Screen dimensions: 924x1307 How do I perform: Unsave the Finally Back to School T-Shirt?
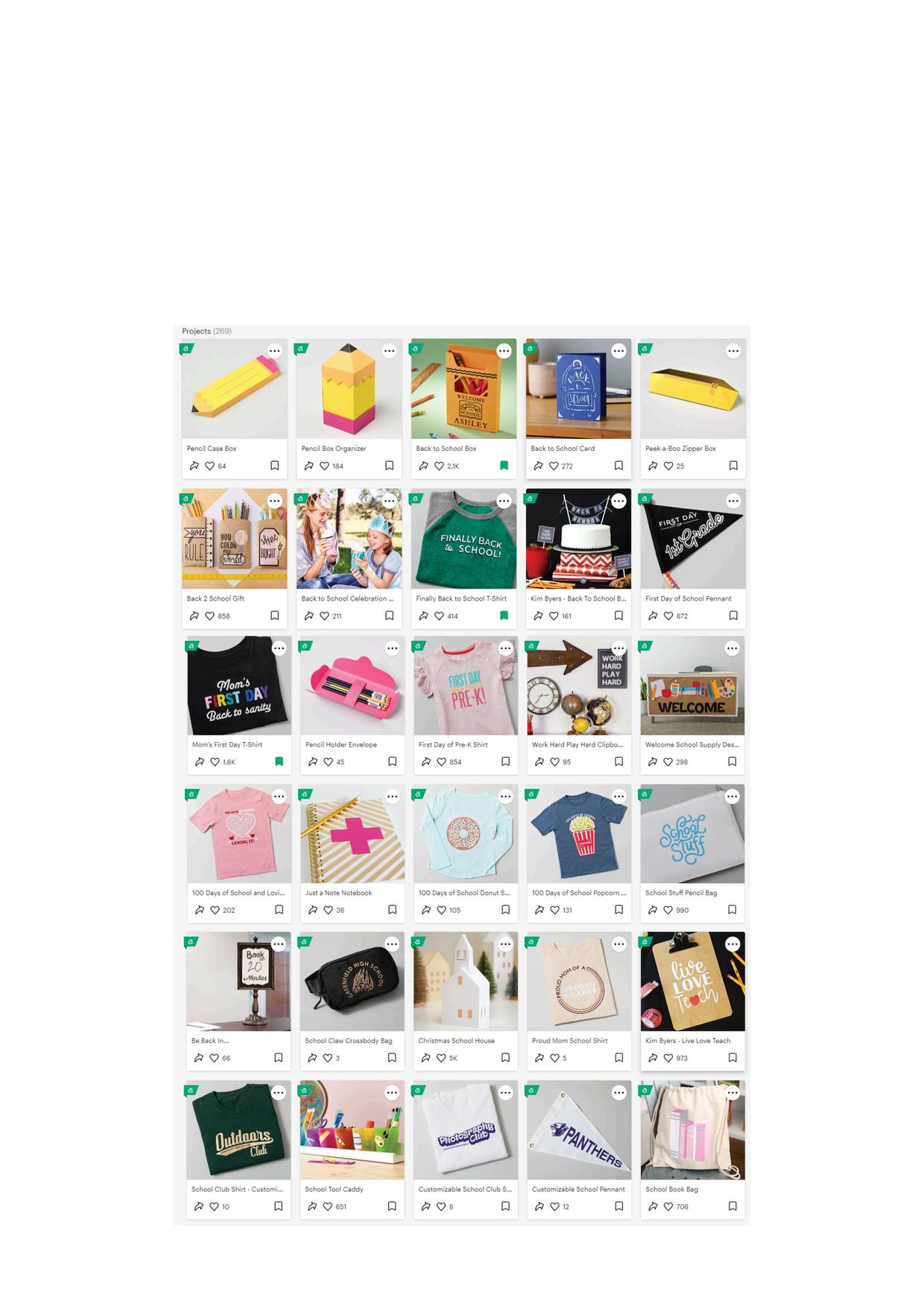point(504,615)
